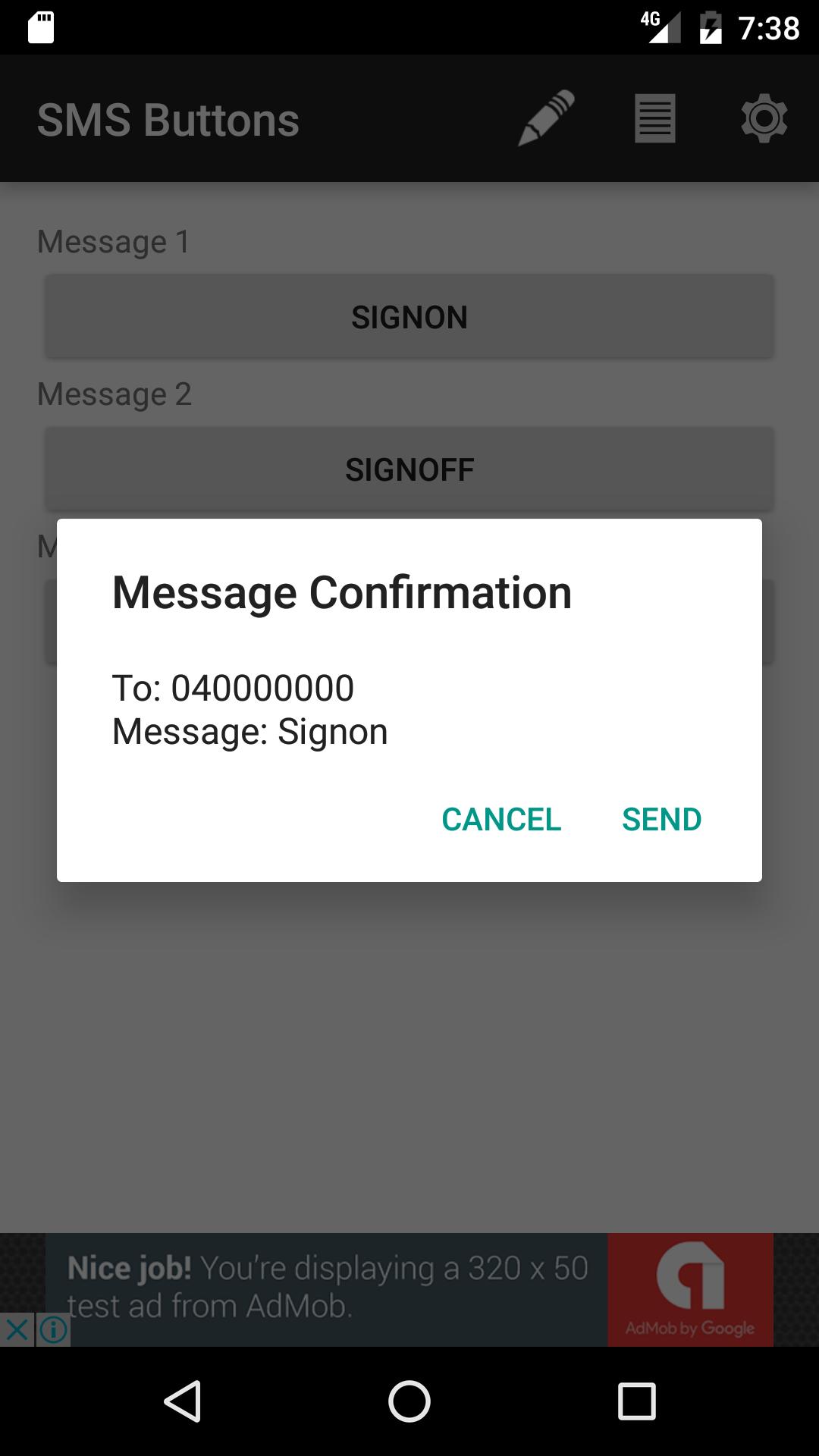
Task: Send the Signon message
Action: coord(661,819)
